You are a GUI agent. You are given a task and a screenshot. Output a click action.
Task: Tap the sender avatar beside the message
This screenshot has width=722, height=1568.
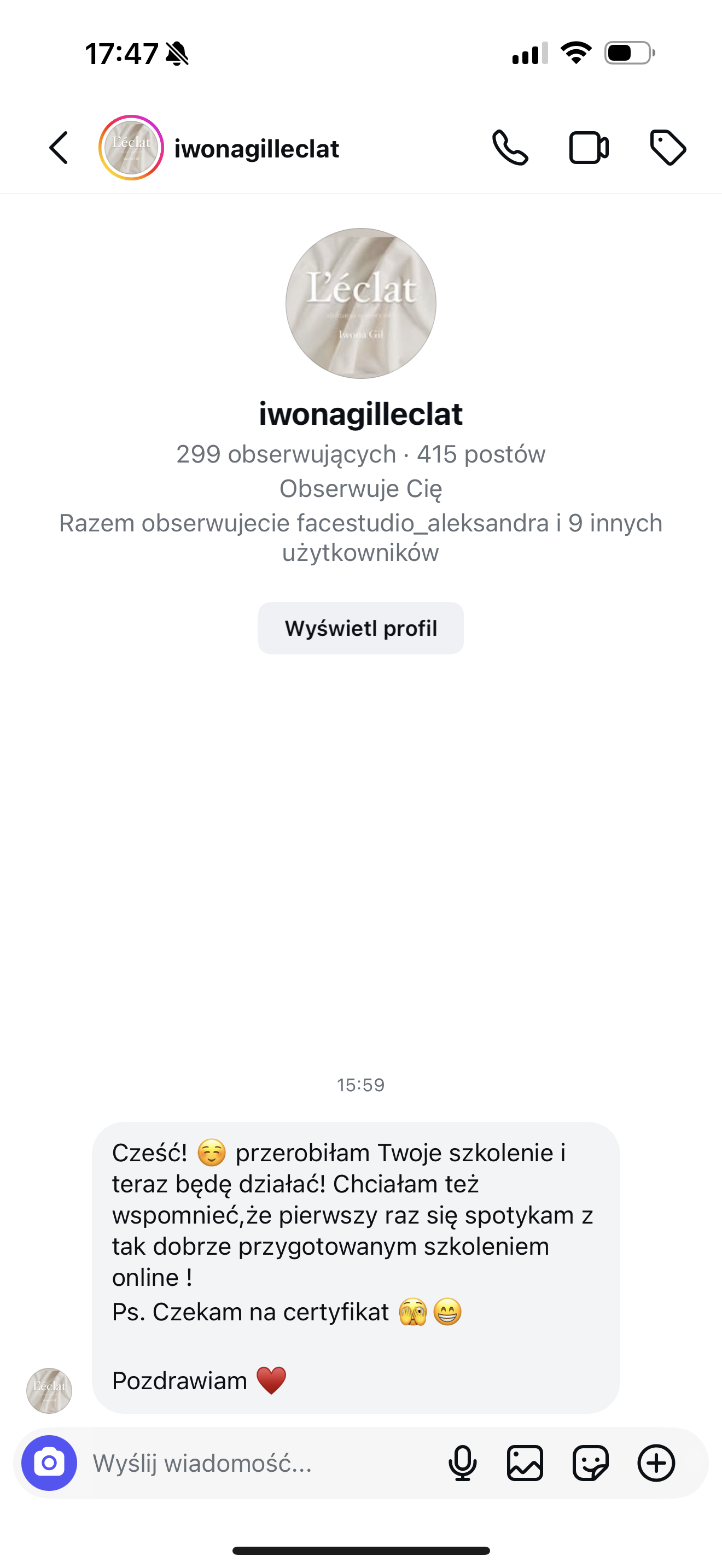[x=49, y=1391]
